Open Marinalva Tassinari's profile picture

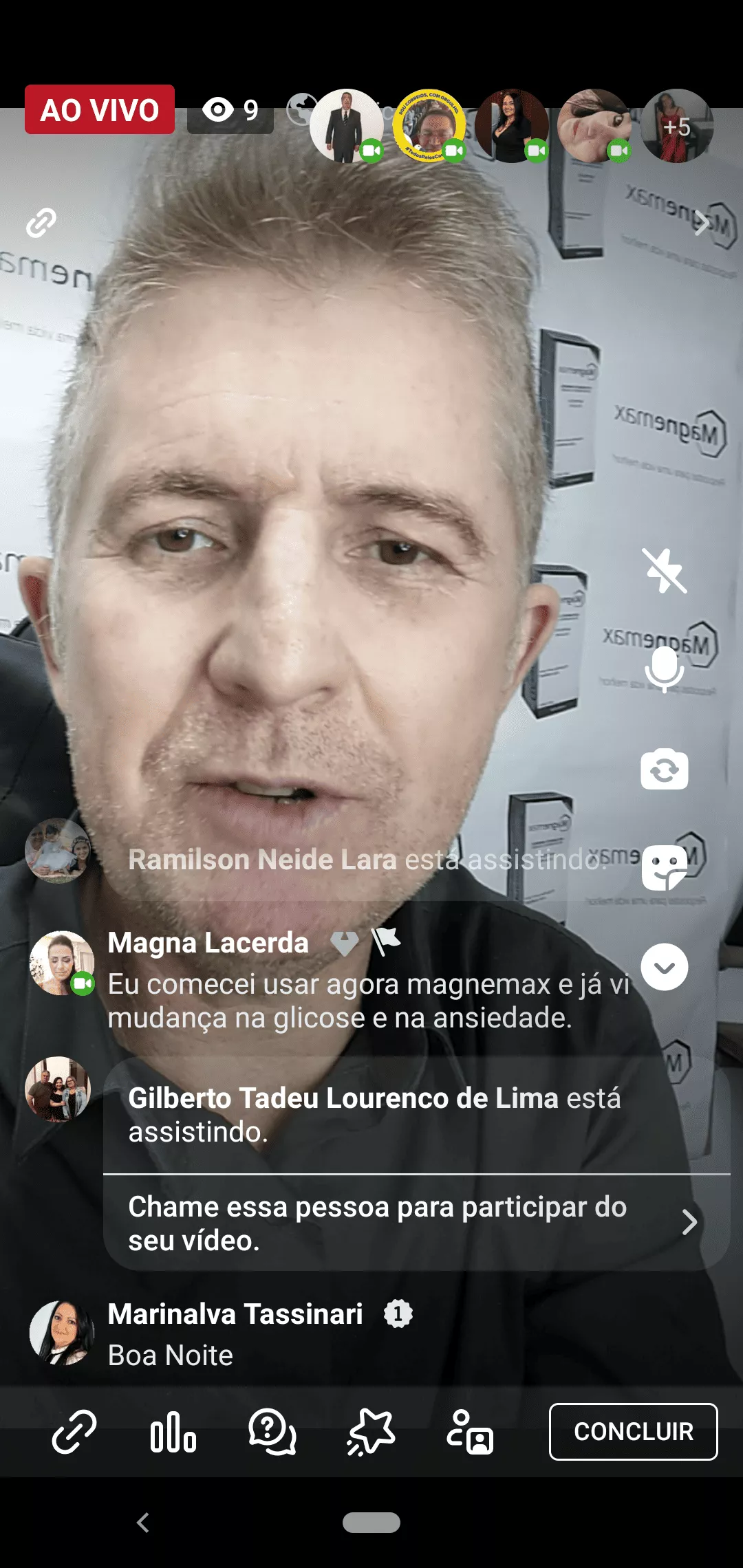click(x=62, y=1333)
